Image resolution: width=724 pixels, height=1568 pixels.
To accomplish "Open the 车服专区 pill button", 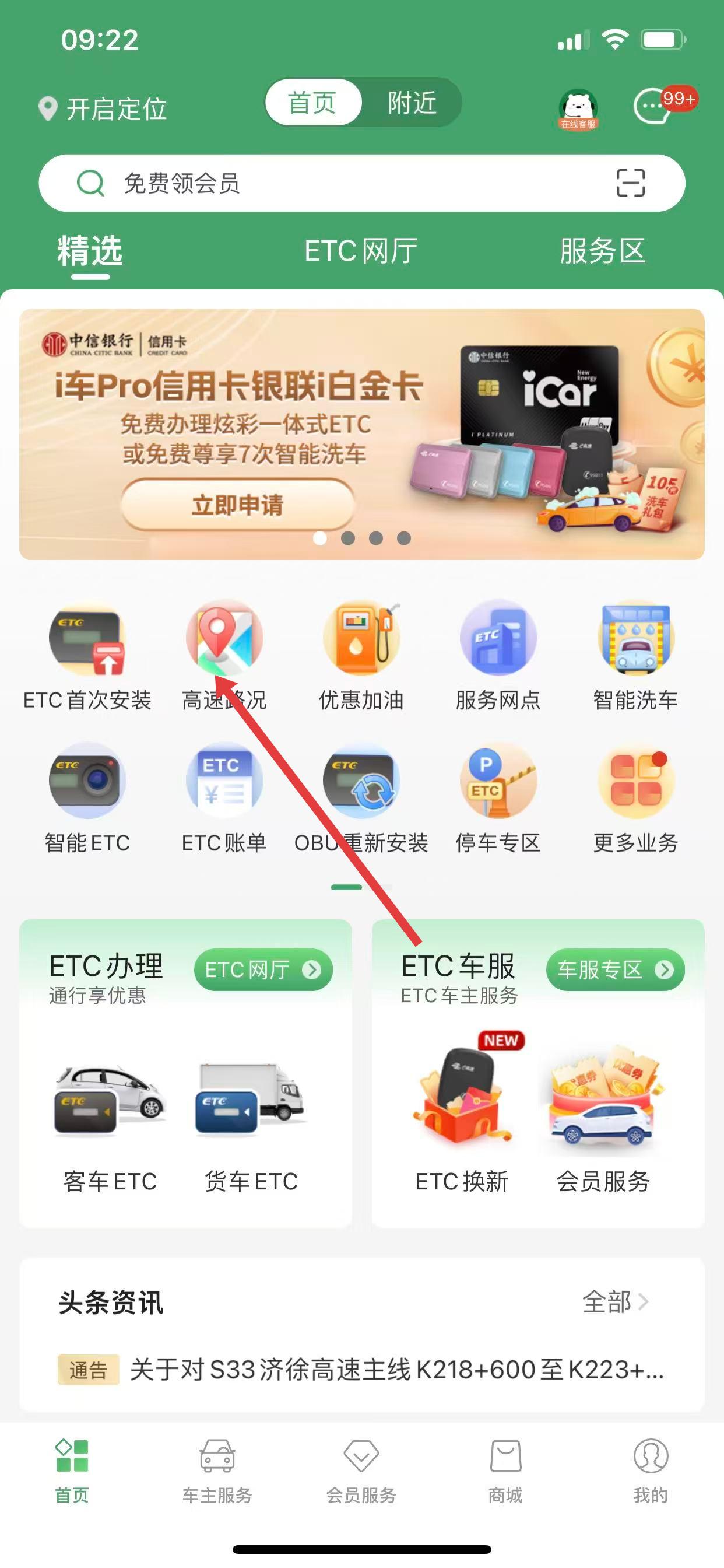I will click(615, 970).
